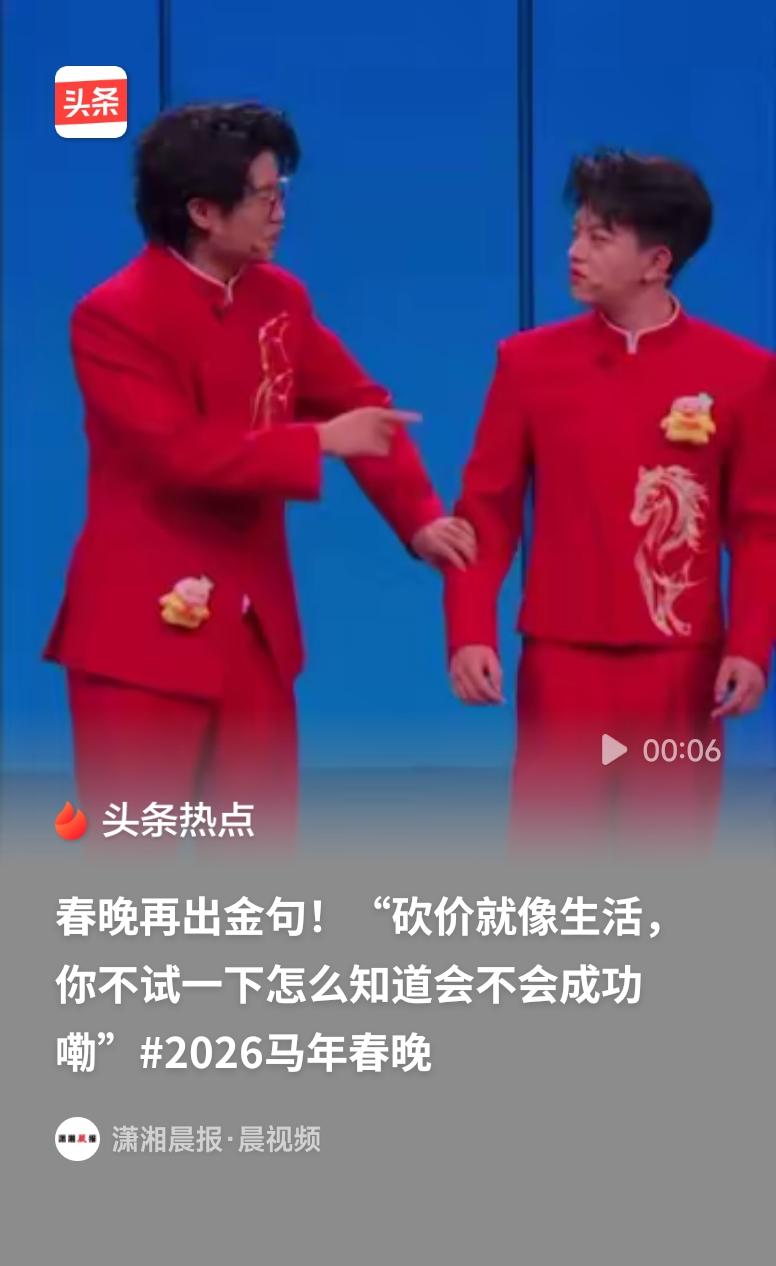This screenshot has height=1266, width=776.
Task: Tap the video thumbnail of the red-suited performers
Action: click(x=388, y=430)
